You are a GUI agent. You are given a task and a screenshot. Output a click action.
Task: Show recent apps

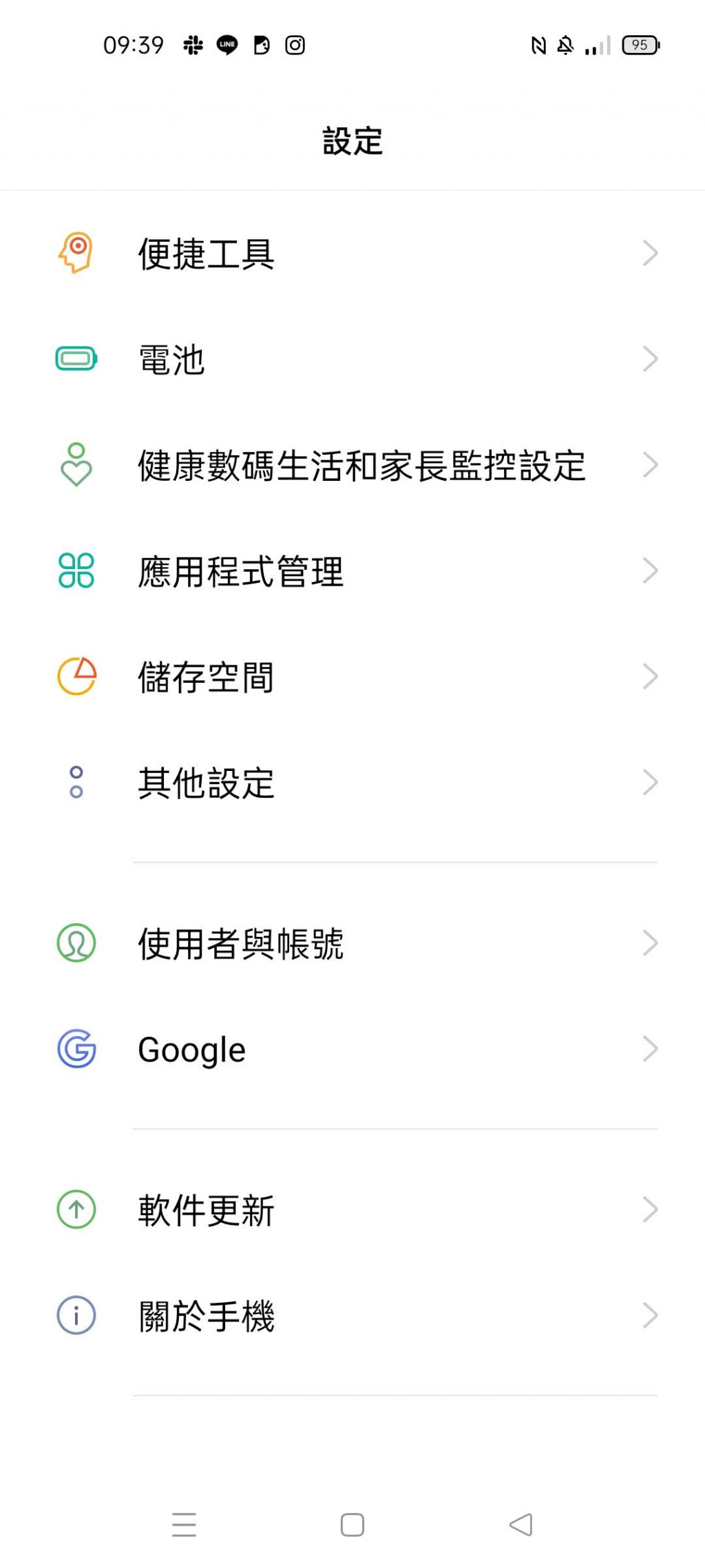click(184, 1524)
